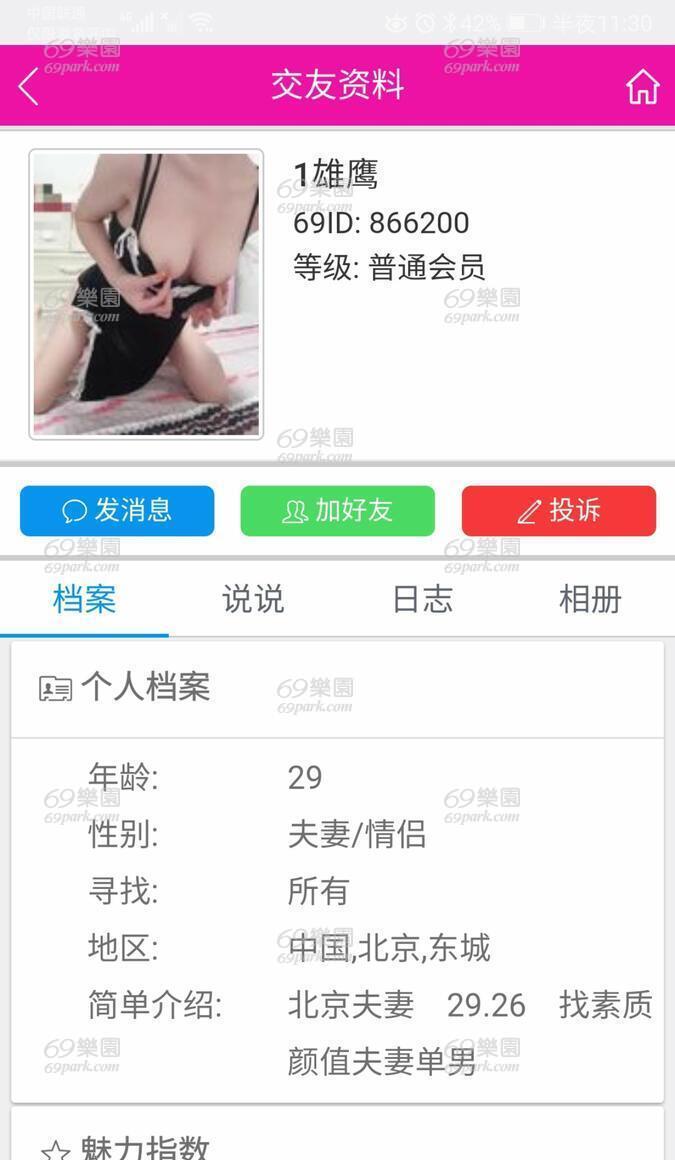Switch to the 相册 tab
The width and height of the screenshot is (675, 1160).
[x=591, y=599]
